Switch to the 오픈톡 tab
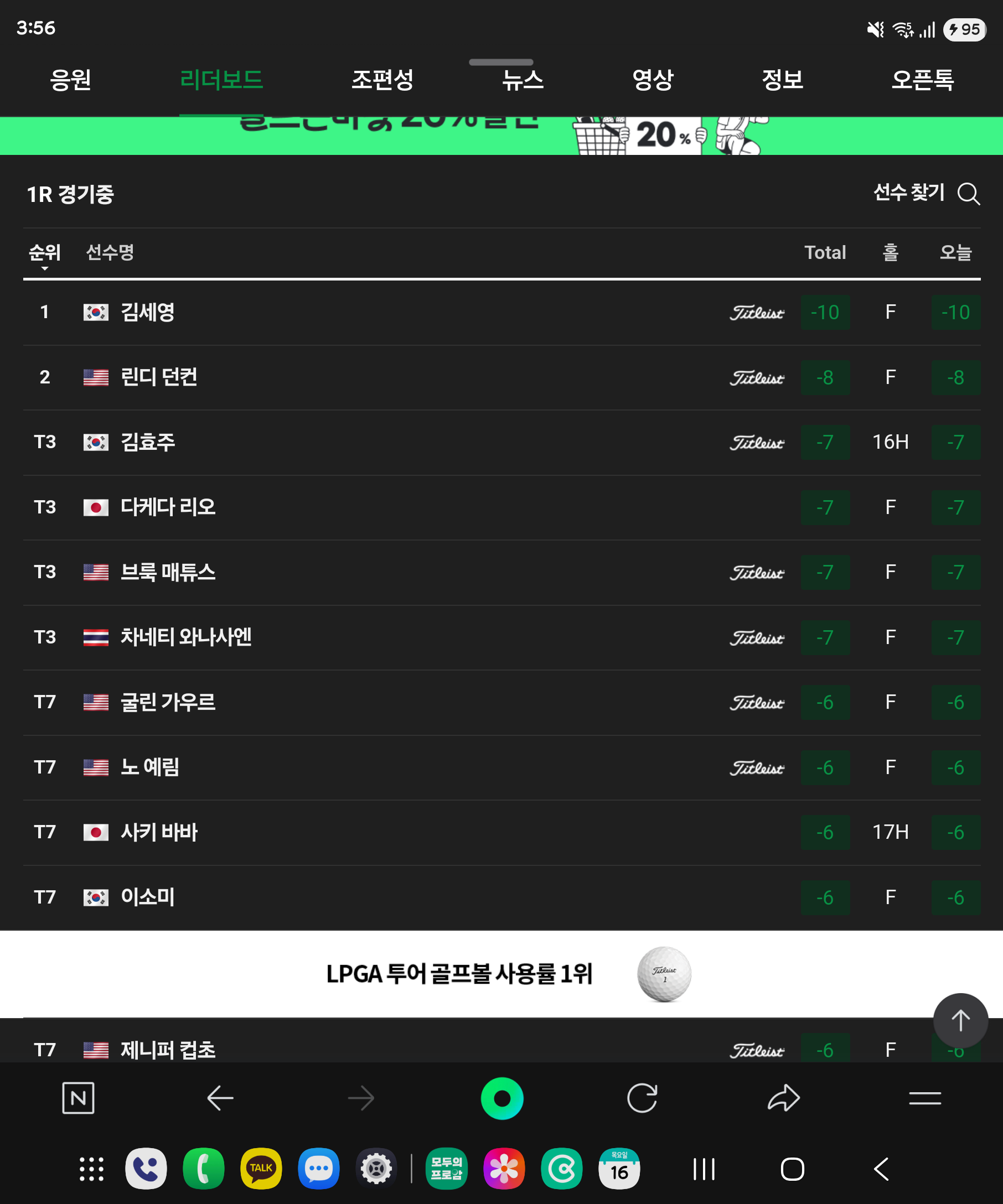Image resolution: width=1003 pixels, height=1204 pixels. pyautogui.click(x=922, y=80)
